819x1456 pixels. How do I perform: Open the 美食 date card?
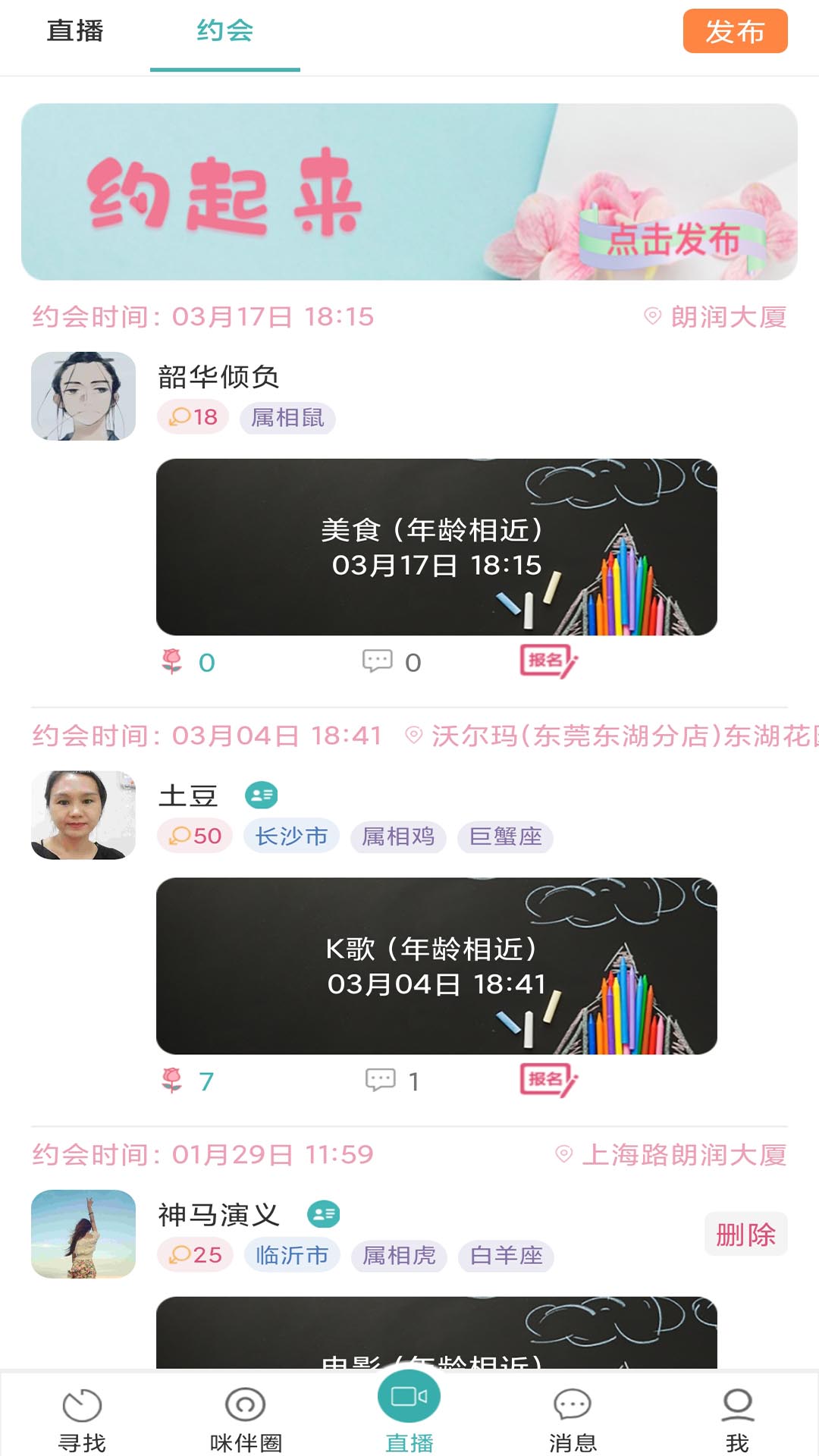coord(436,547)
